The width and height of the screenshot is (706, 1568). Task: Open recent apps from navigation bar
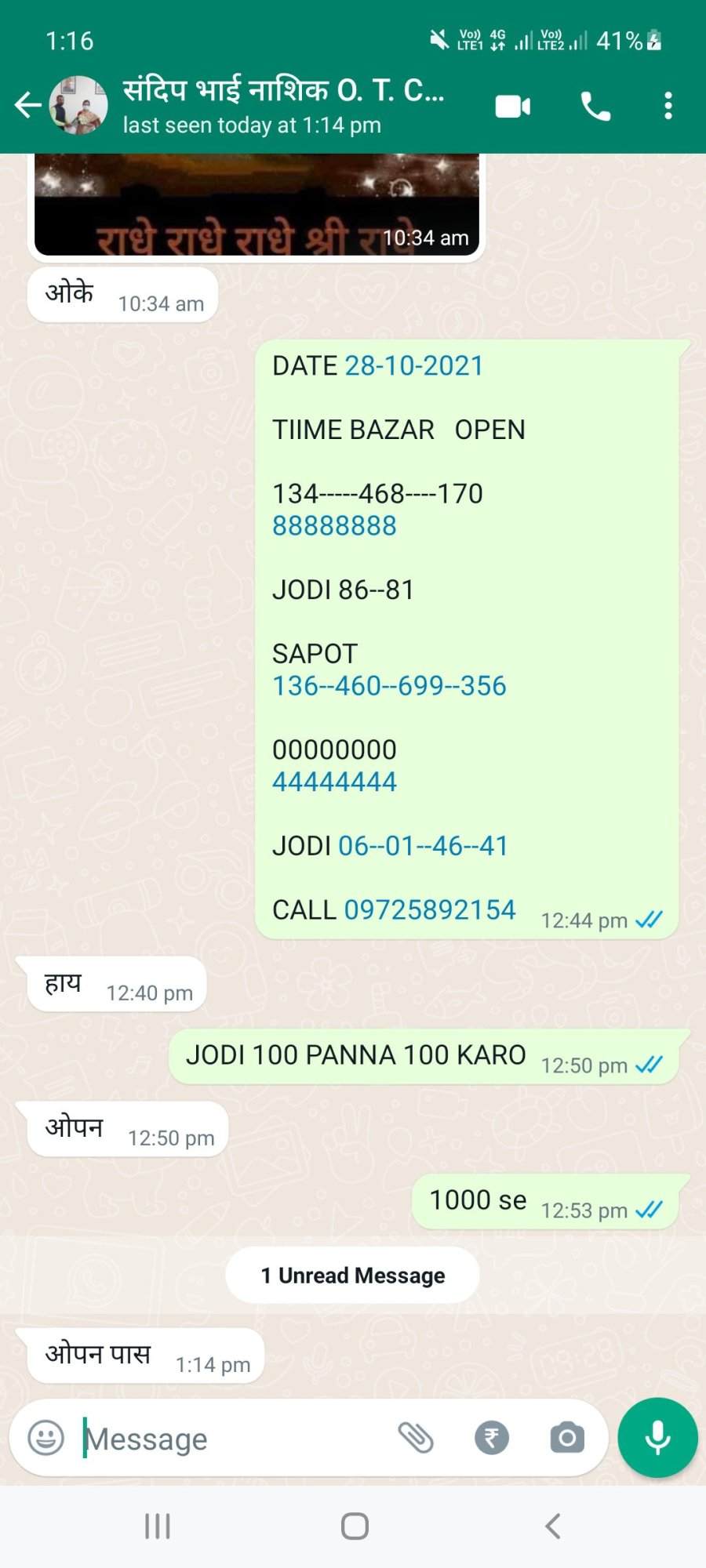tap(158, 1526)
